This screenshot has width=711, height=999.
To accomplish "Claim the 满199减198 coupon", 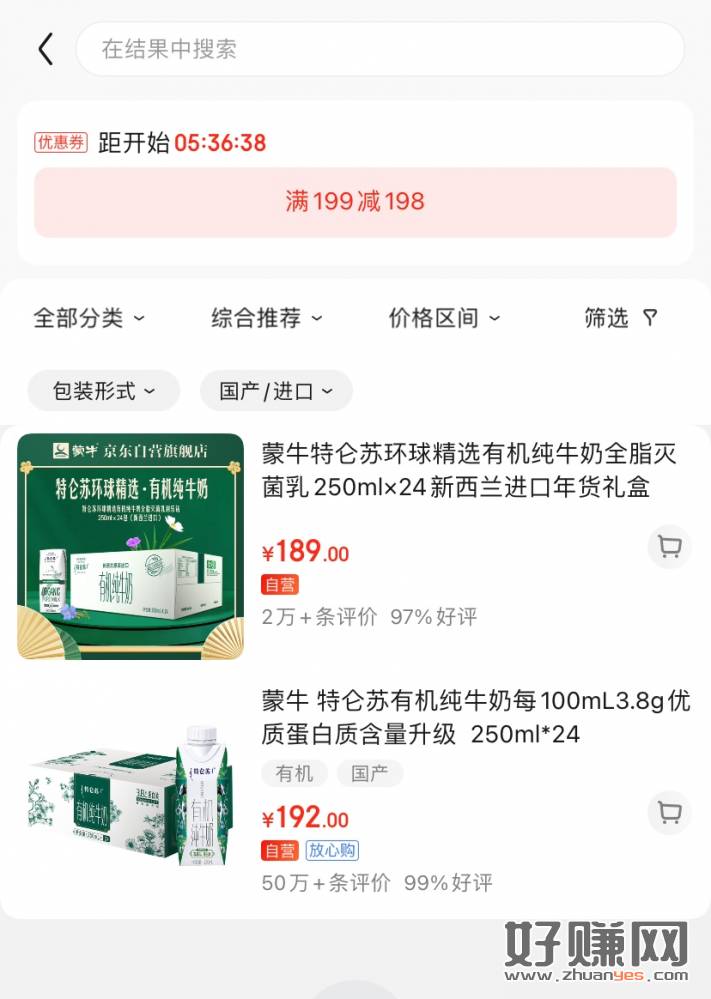I will coord(355,202).
